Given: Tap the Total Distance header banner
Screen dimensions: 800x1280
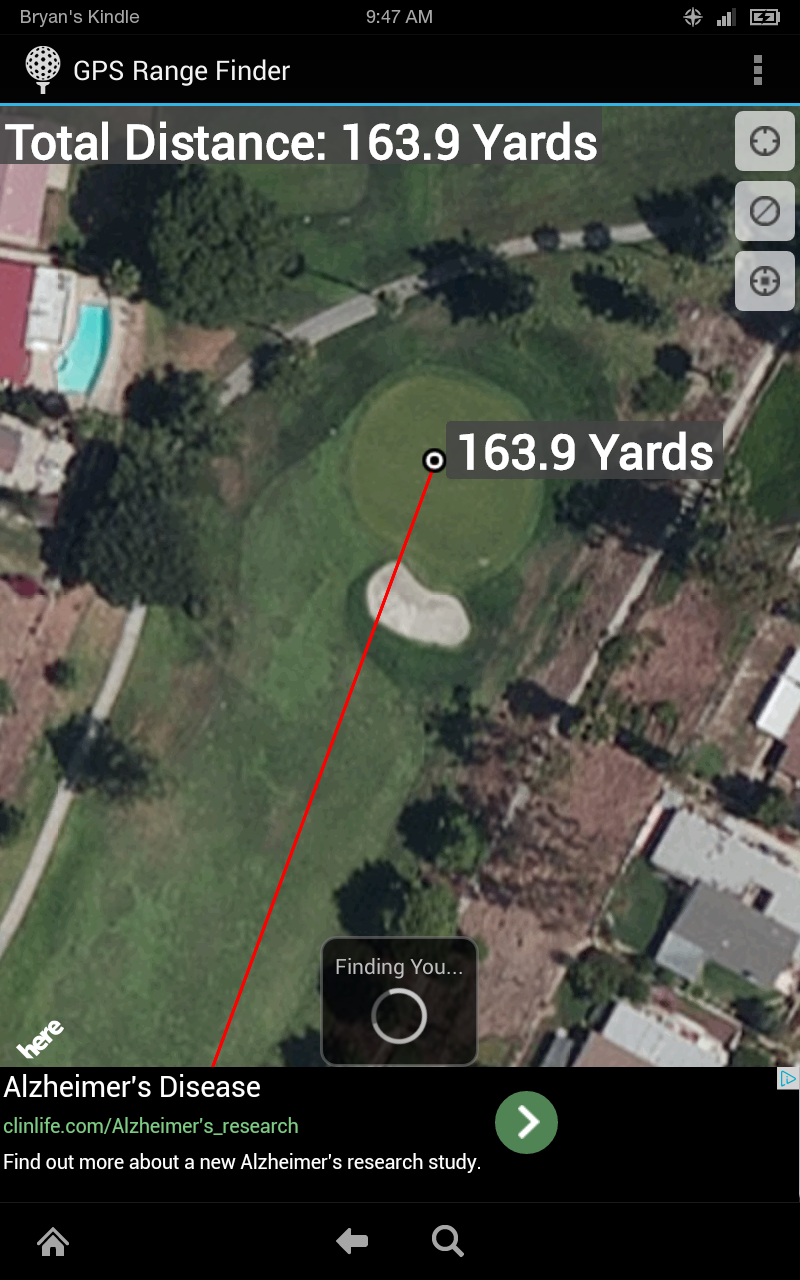Looking at the screenshot, I should pyautogui.click(x=300, y=142).
